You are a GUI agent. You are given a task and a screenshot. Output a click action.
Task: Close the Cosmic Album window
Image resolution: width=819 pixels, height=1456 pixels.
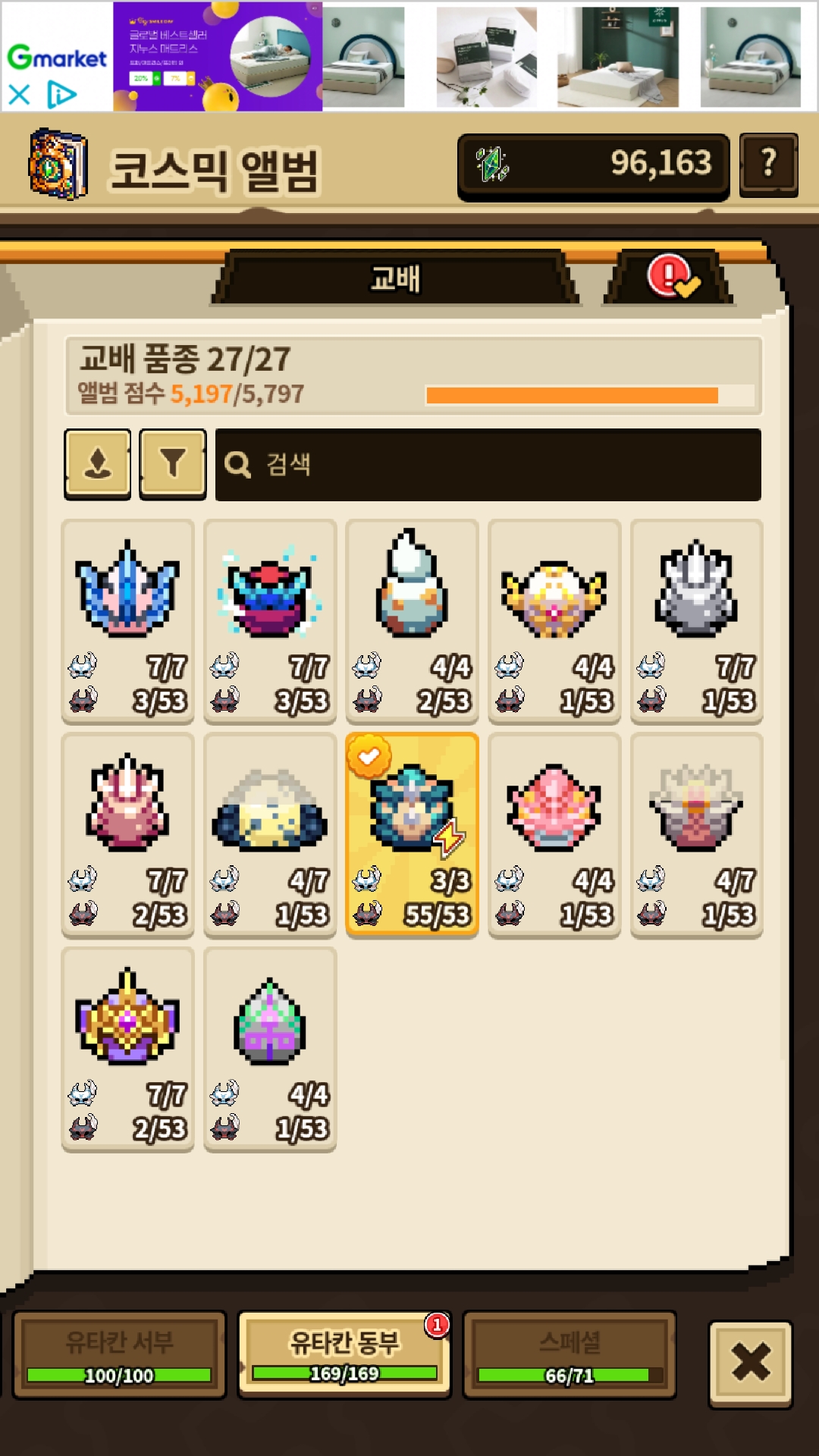pyautogui.click(x=750, y=1363)
